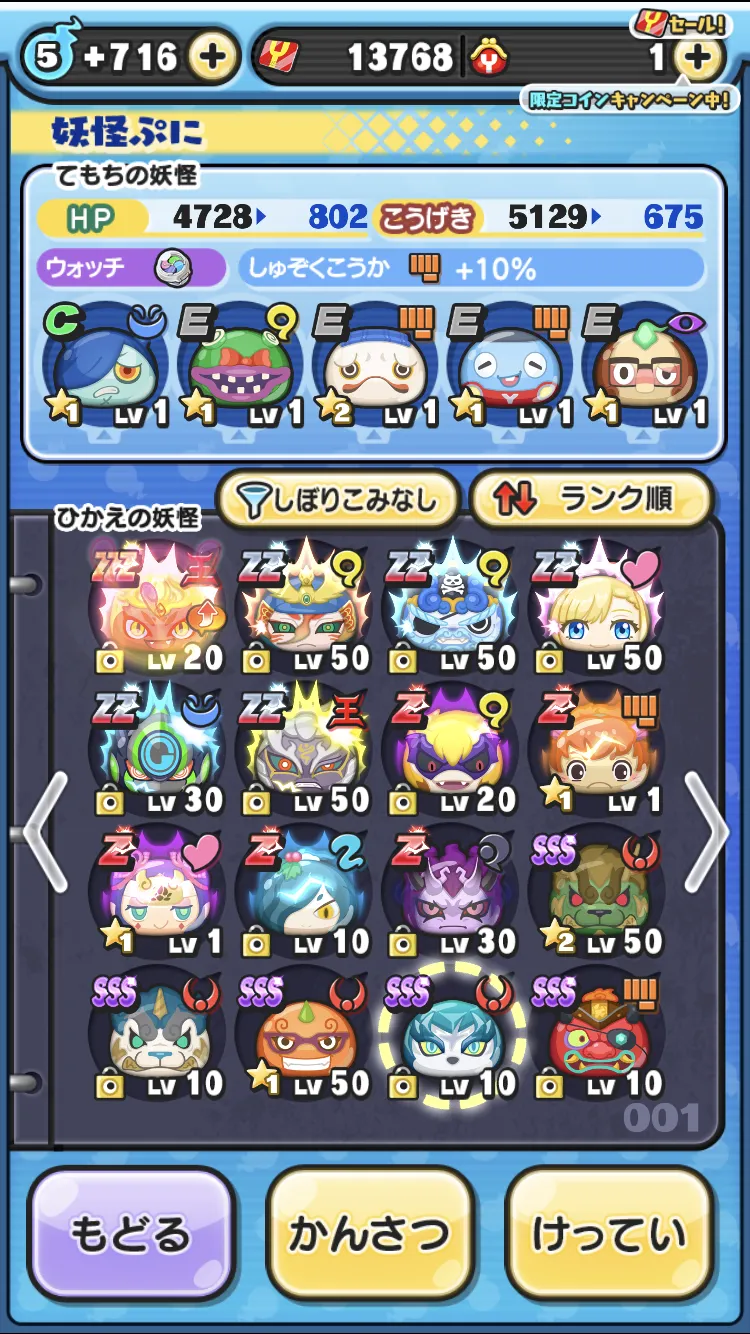Open かんさつ observation button
Viewport: 750px width, 1334px height.
pos(370,1234)
